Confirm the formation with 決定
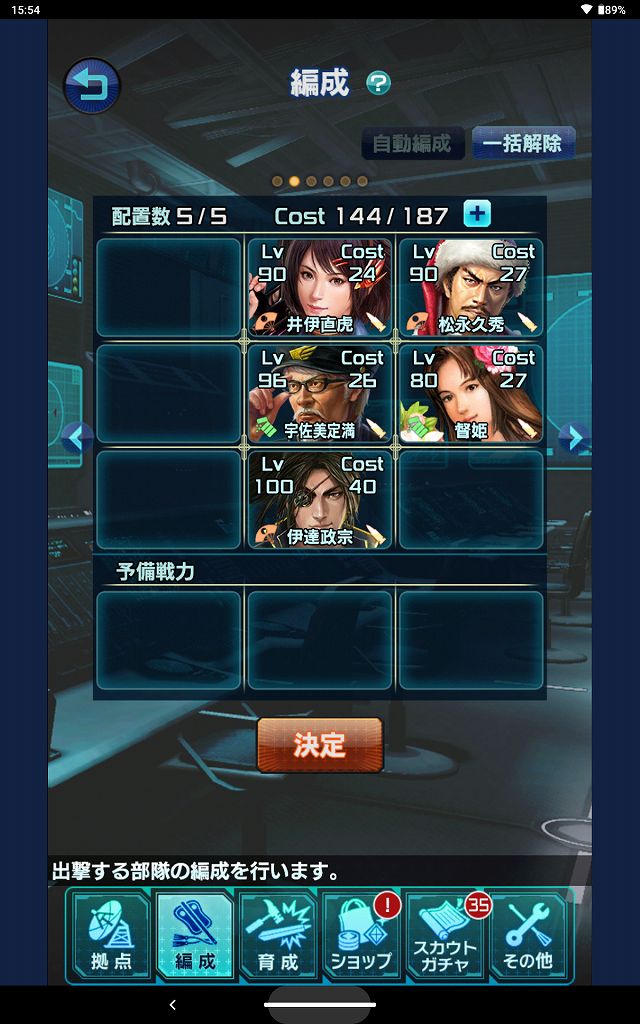The width and height of the screenshot is (640, 1024). pyautogui.click(x=320, y=745)
